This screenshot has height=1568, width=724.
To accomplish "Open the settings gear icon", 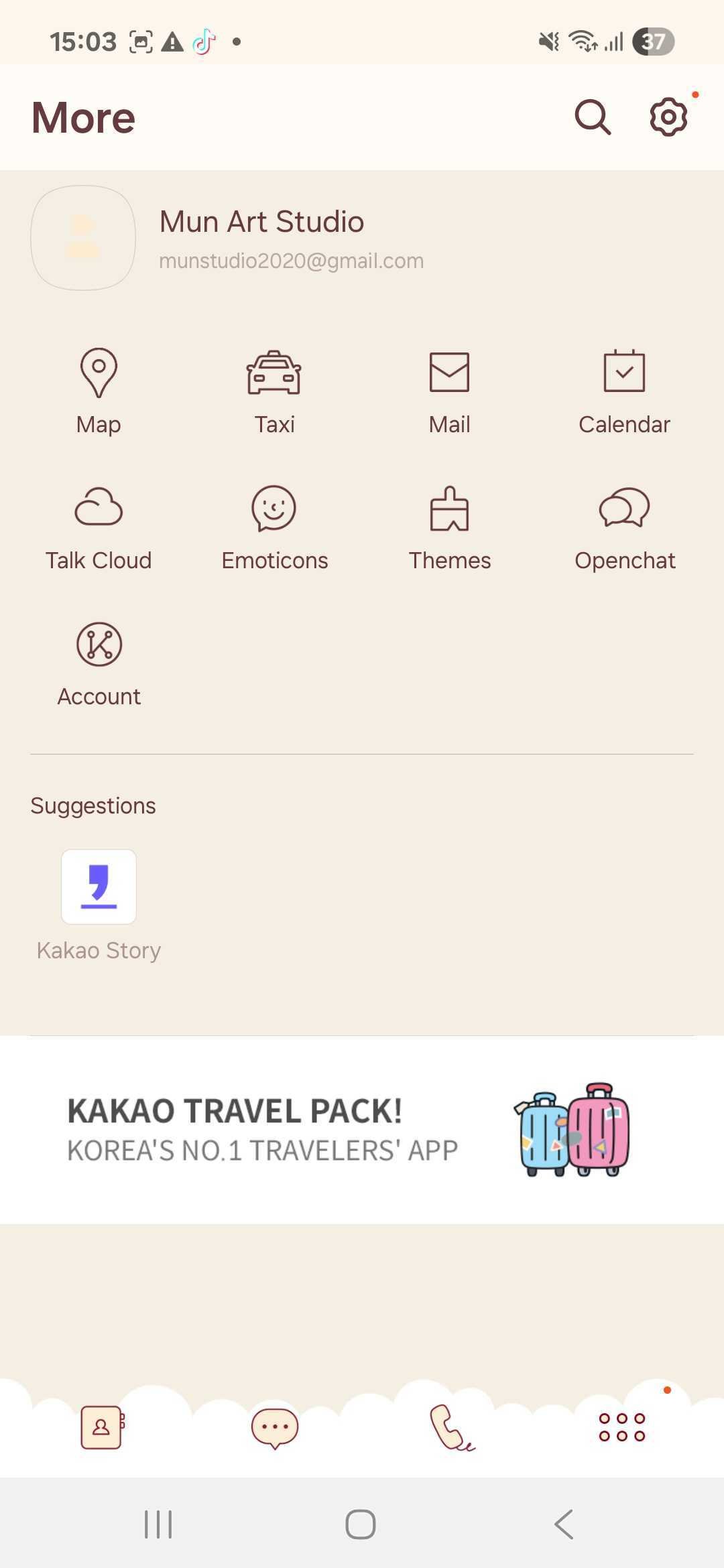I will click(668, 118).
